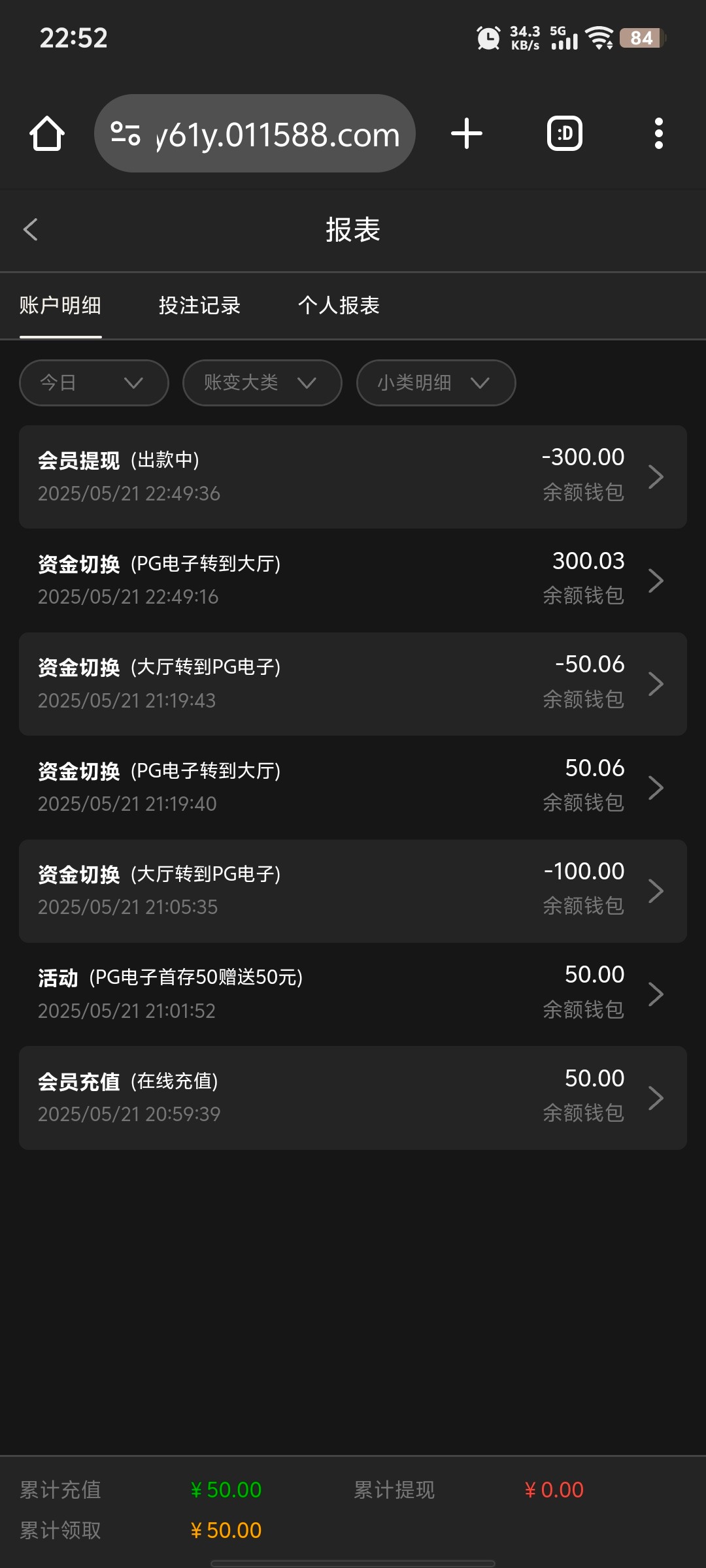Viewport: 706px width, 1568px height.
Task: Open the -100.00 资金切换 record
Action: click(x=353, y=891)
